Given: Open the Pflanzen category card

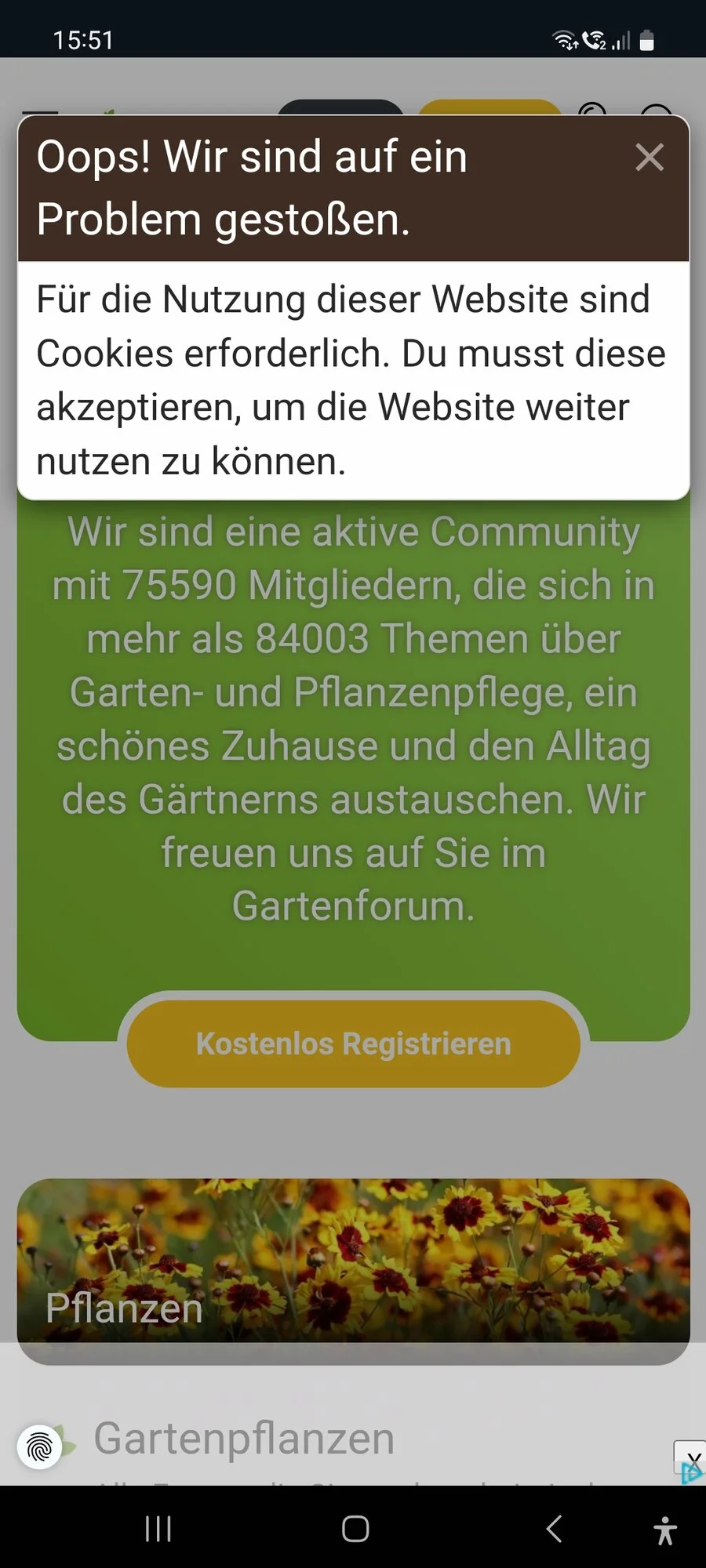Looking at the screenshot, I should (353, 1262).
